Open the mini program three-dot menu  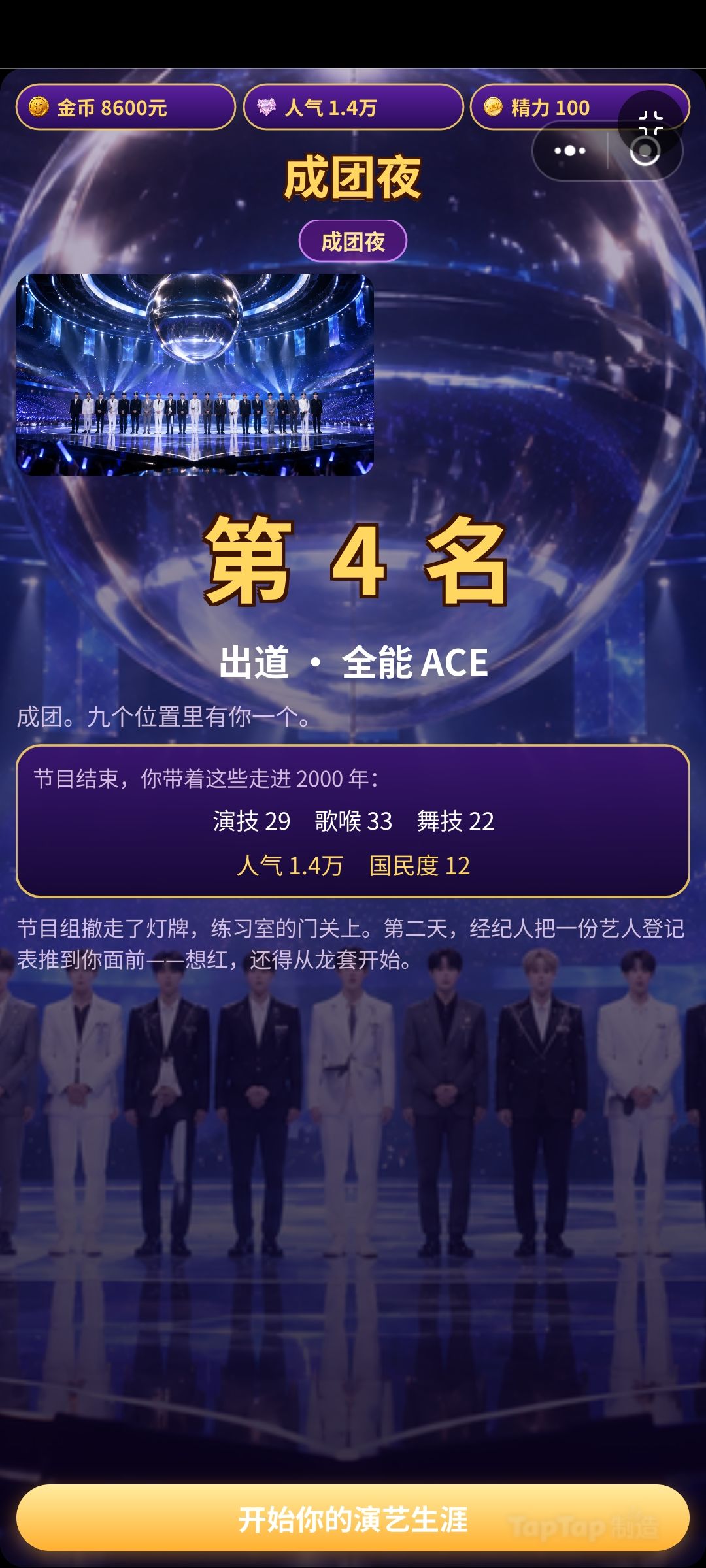[x=570, y=151]
